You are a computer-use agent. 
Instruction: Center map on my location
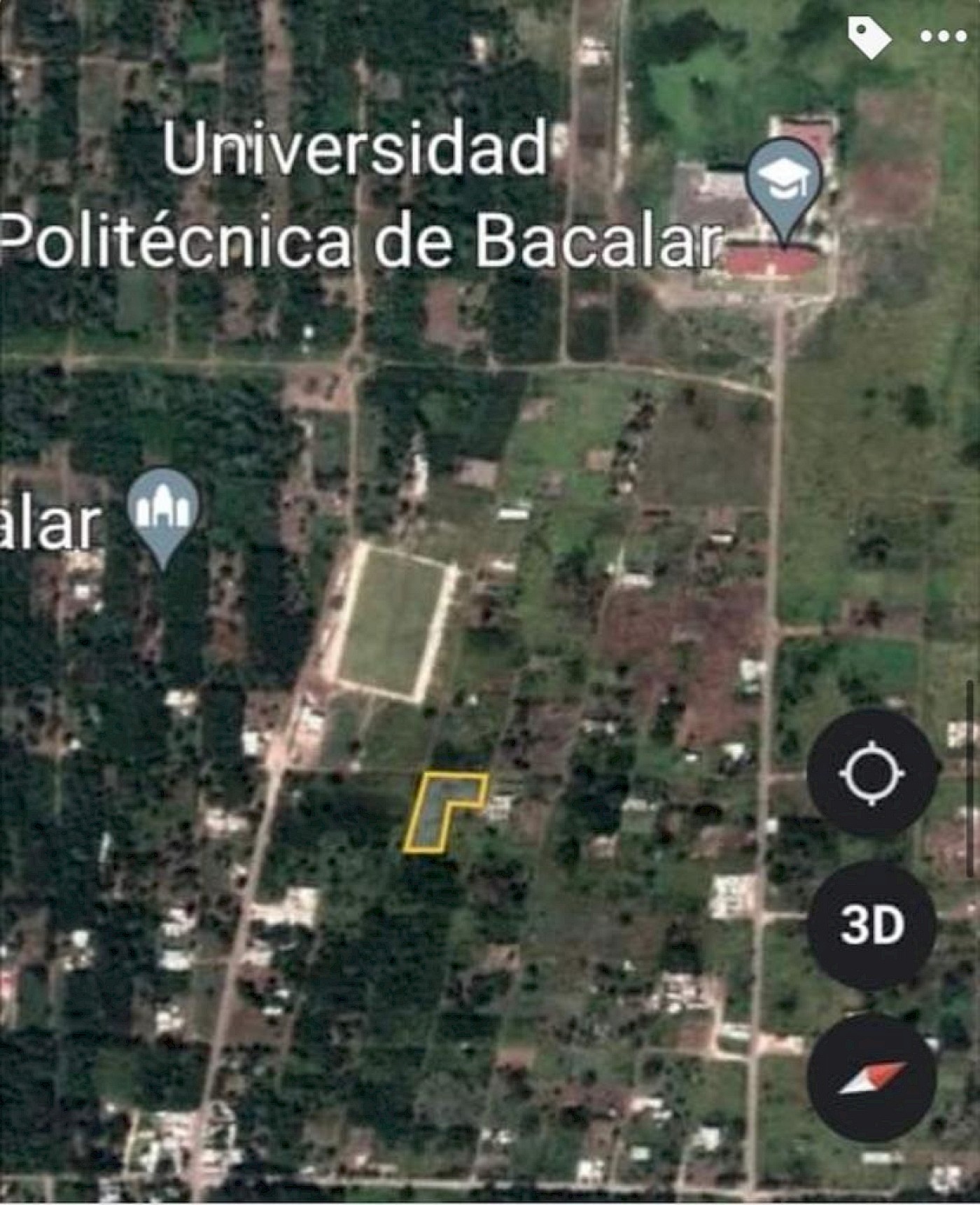click(x=872, y=773)
